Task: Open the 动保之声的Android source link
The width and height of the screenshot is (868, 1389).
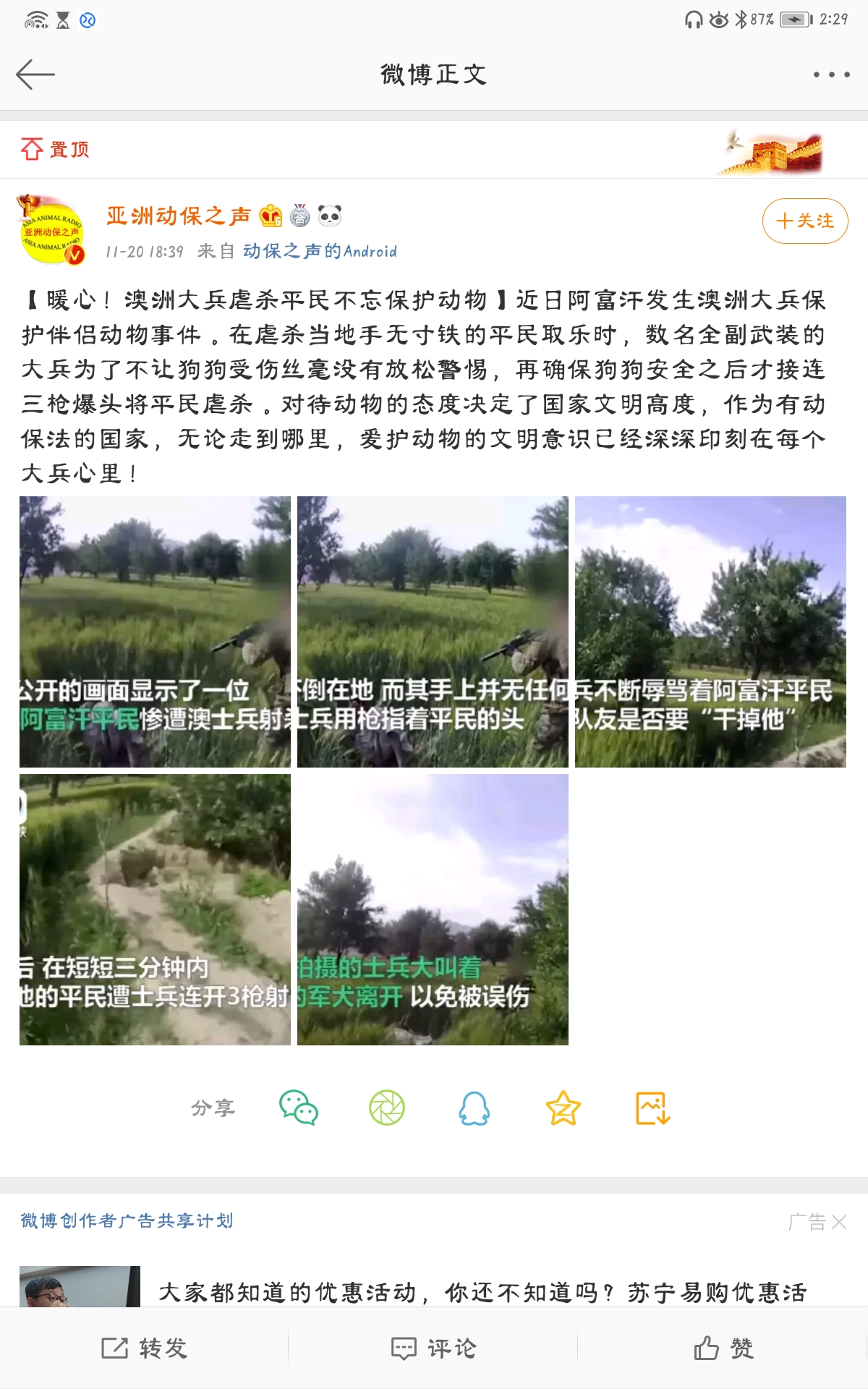Action: [x=320, y=251]
